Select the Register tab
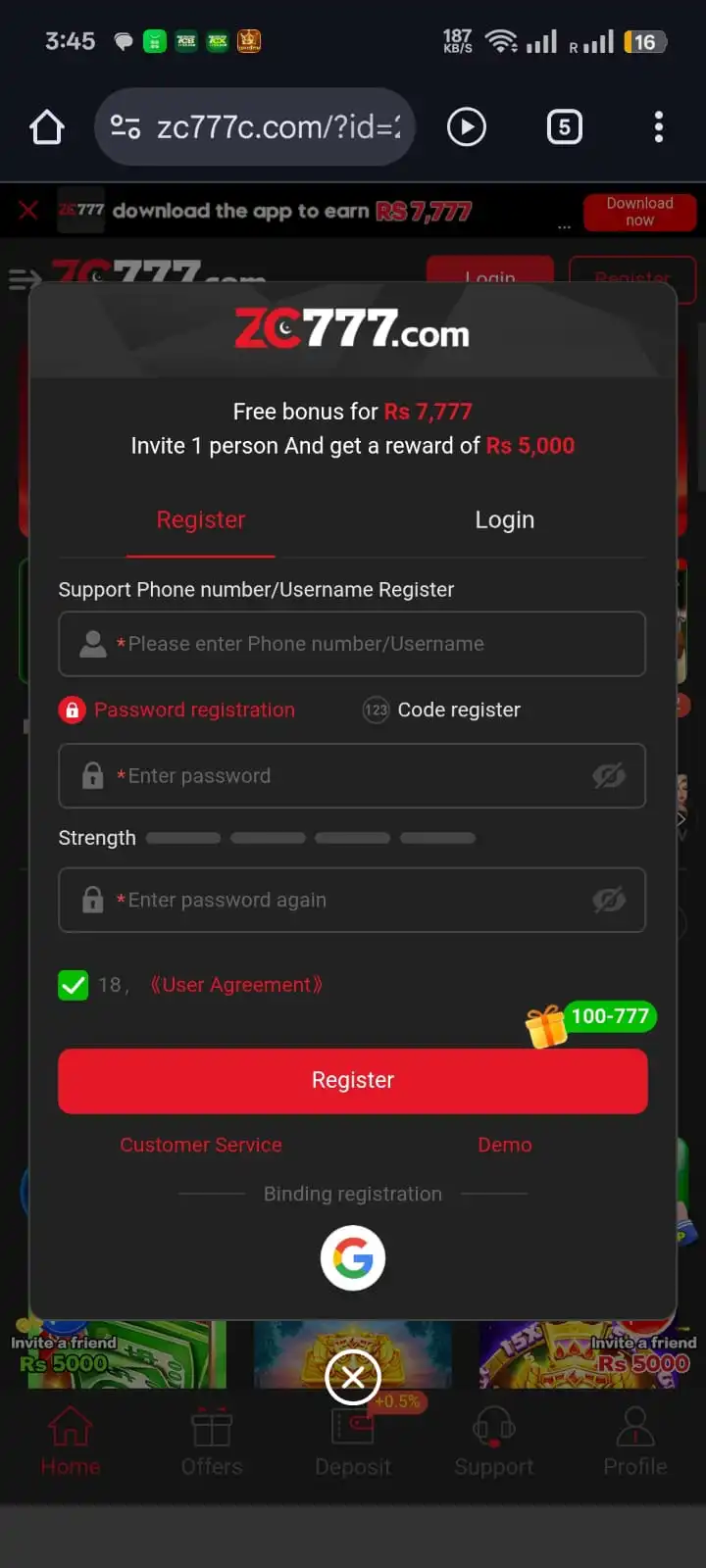The width and height of the screenshot is (706, 1568). [201, 520]
